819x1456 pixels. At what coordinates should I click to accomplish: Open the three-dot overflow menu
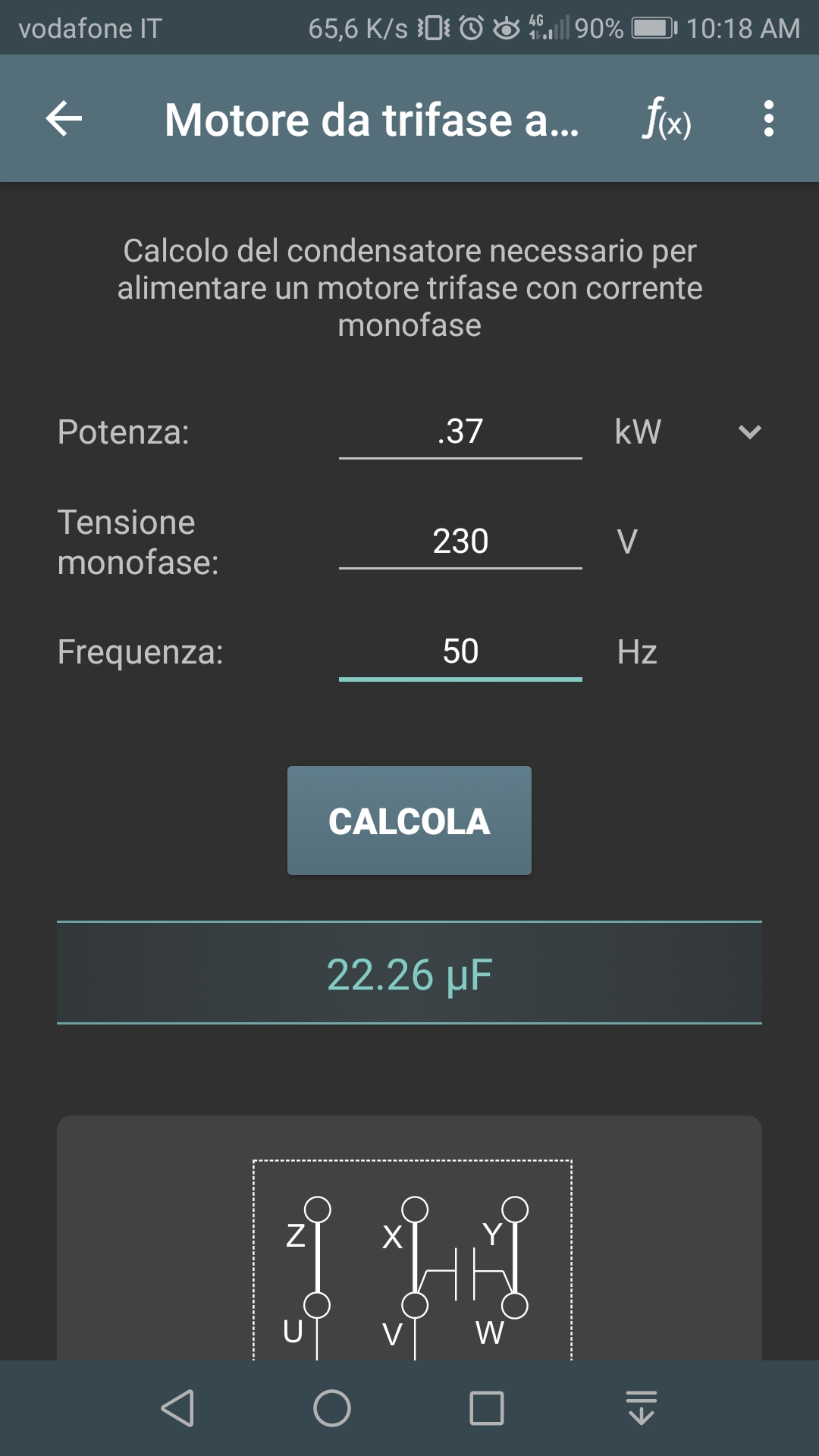[x=768, y=119]
